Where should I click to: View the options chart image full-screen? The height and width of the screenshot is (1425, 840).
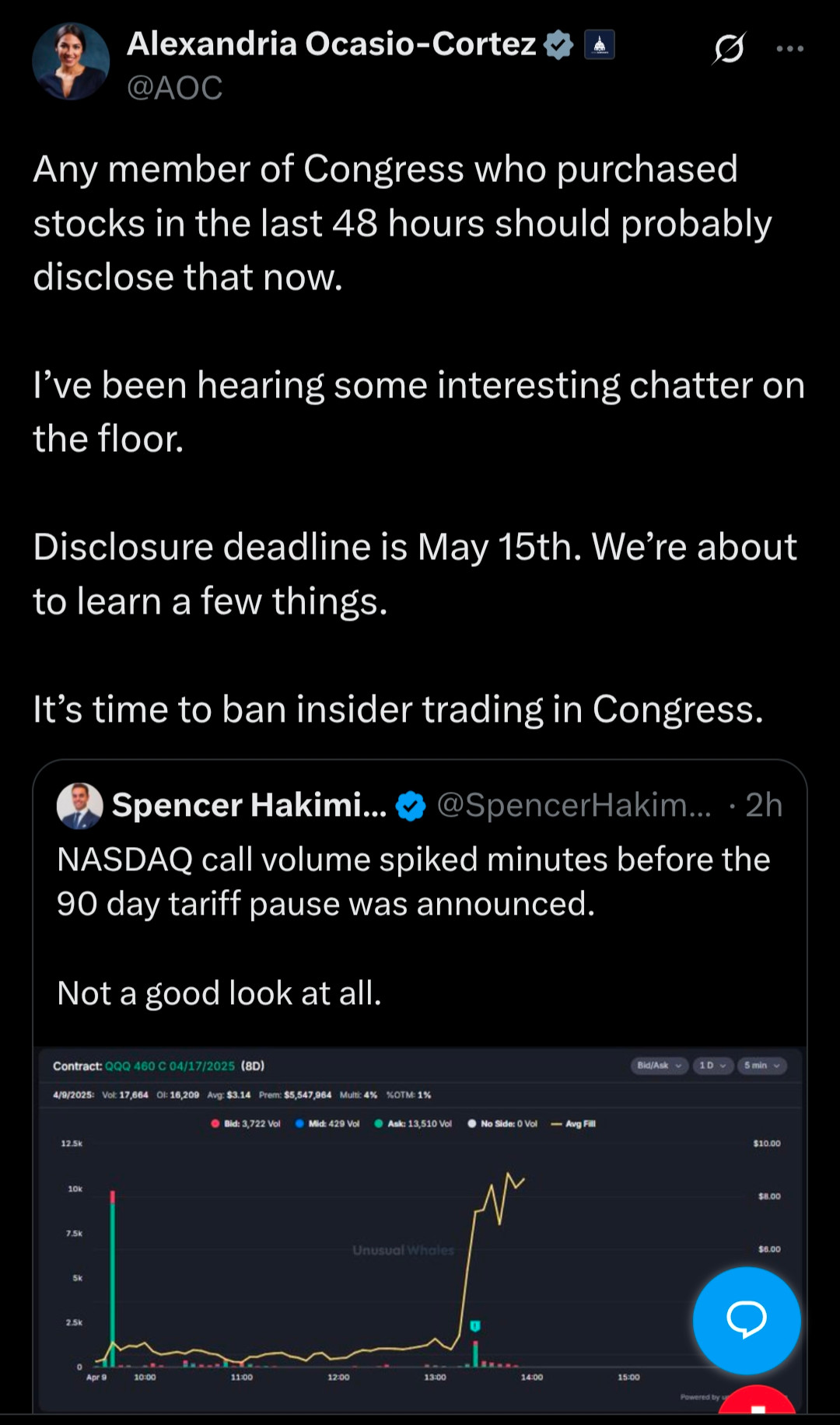[x=420, y=1231]
